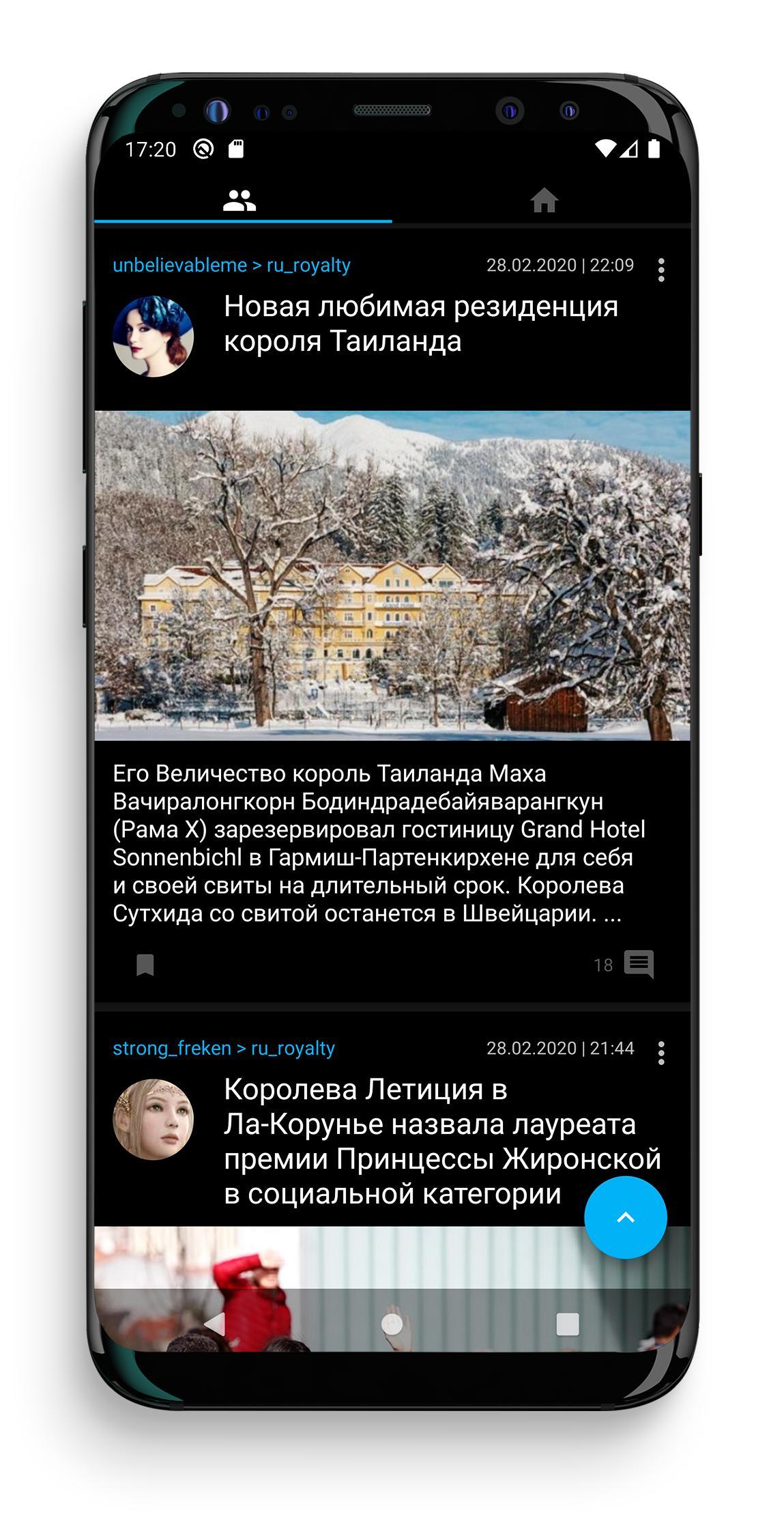View strong_freken's avatar profile
This screenshot has height=1521, width=784.
[x=153, y=1120]
